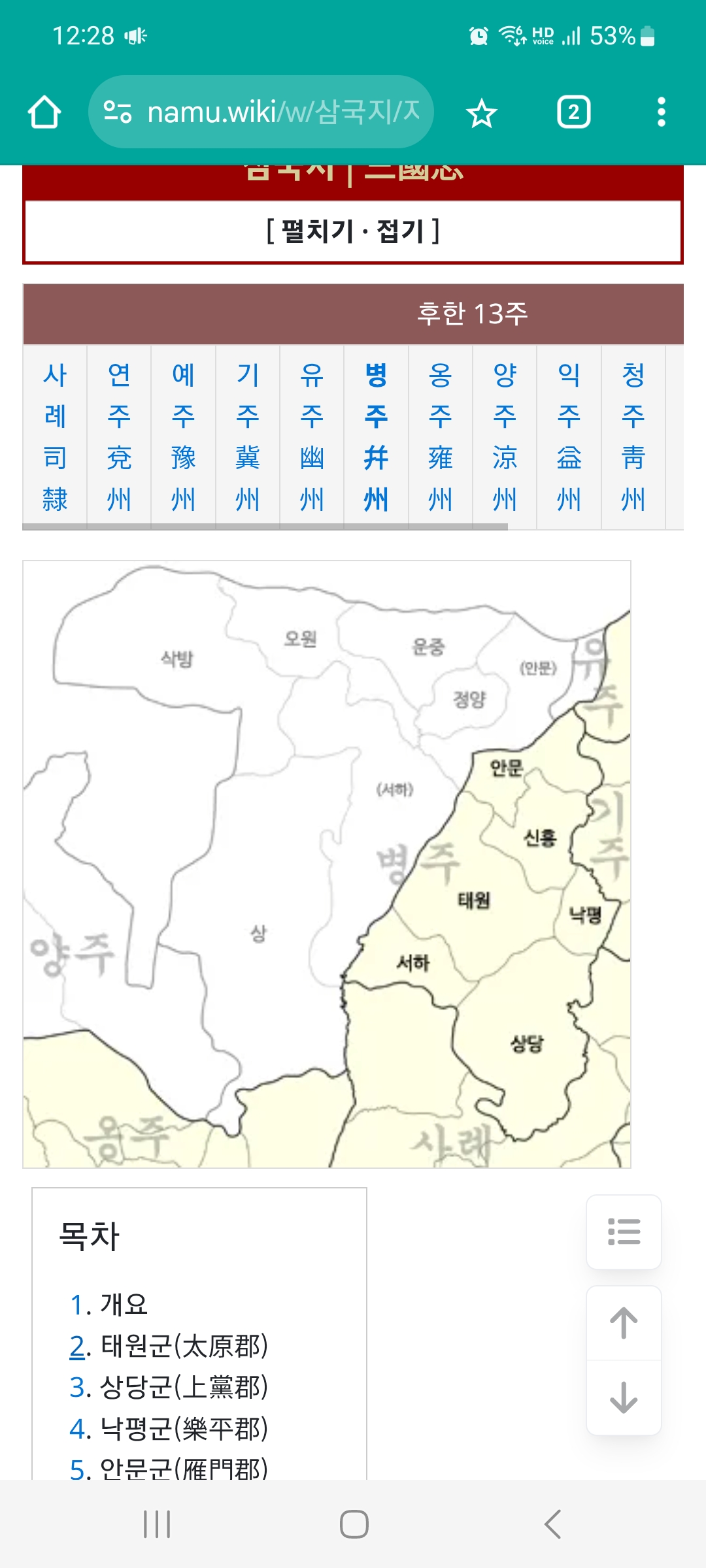Open the floating table of contents button
The height and width of the screenshot is (1568, 706).
pyautogui.click(x=624, y=1232)
